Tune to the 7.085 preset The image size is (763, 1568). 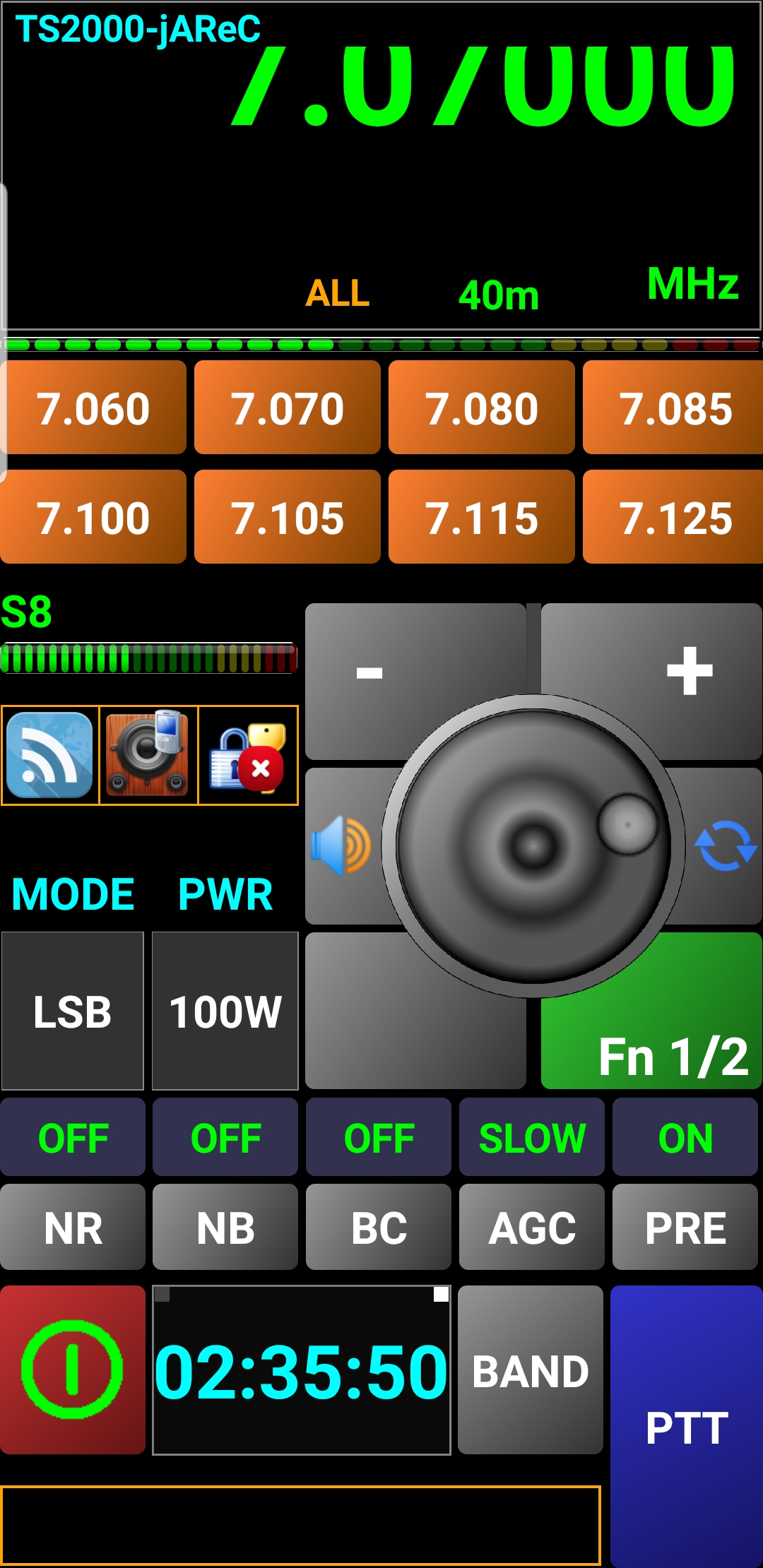[x=675, y=408]
